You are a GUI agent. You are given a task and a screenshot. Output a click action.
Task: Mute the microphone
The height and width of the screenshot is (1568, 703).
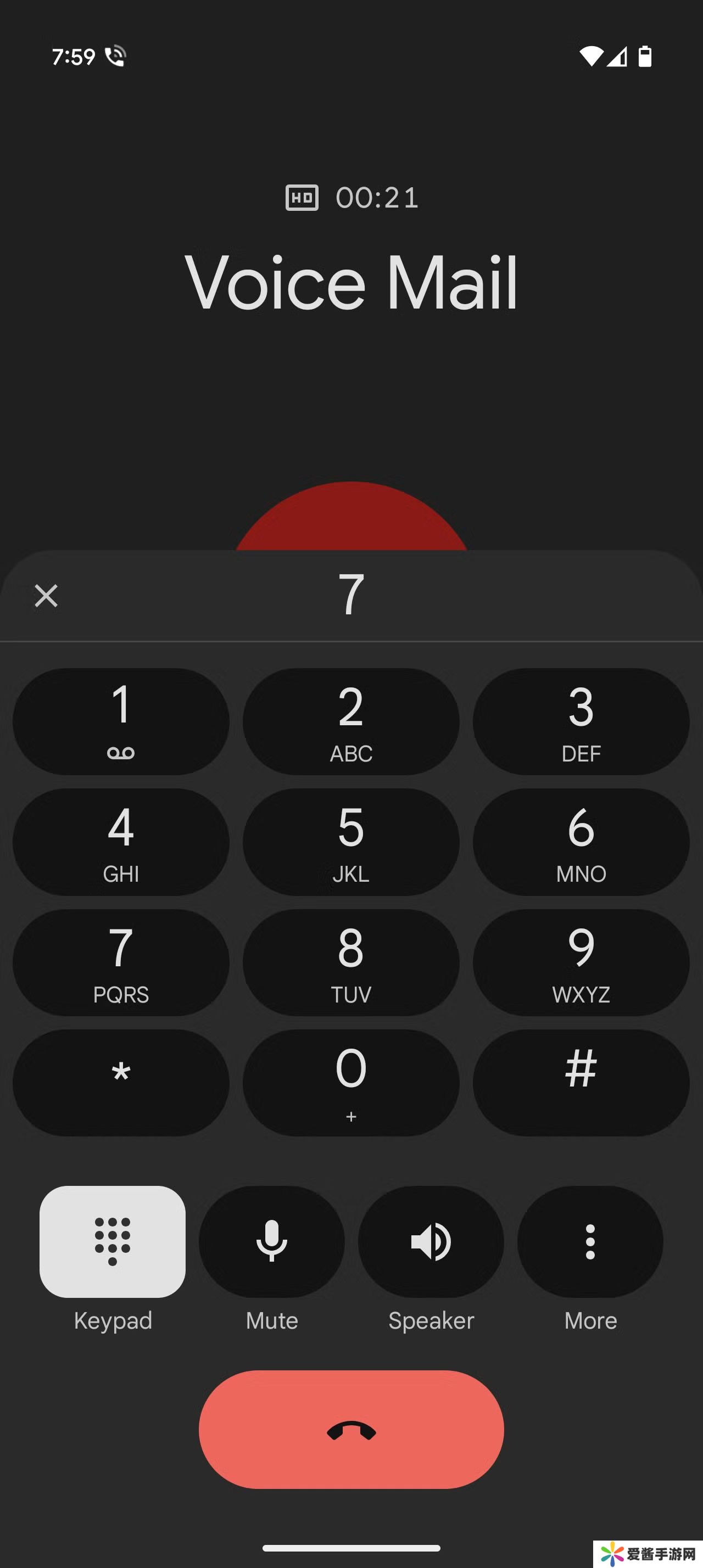(x=271, y=1241)
